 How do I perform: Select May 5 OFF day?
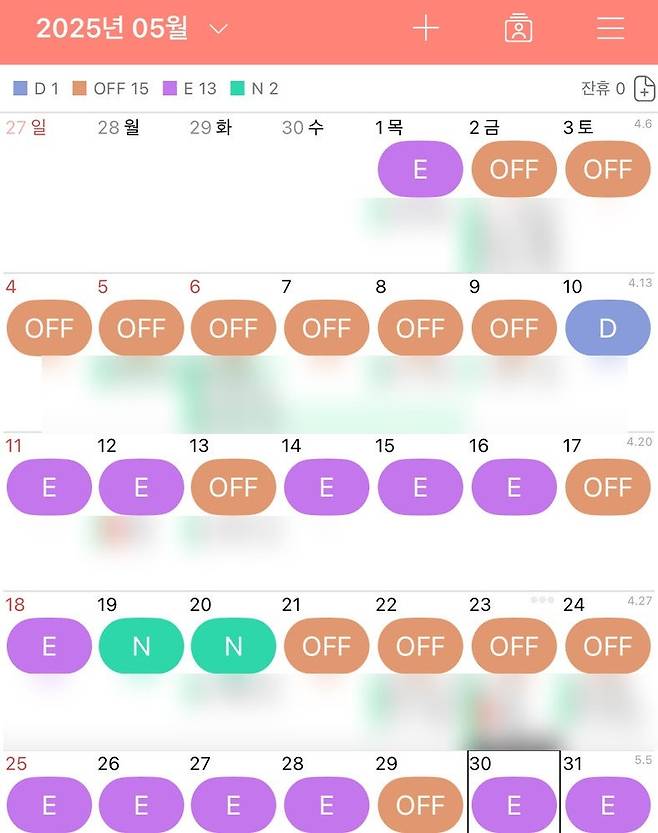(141, 328)
